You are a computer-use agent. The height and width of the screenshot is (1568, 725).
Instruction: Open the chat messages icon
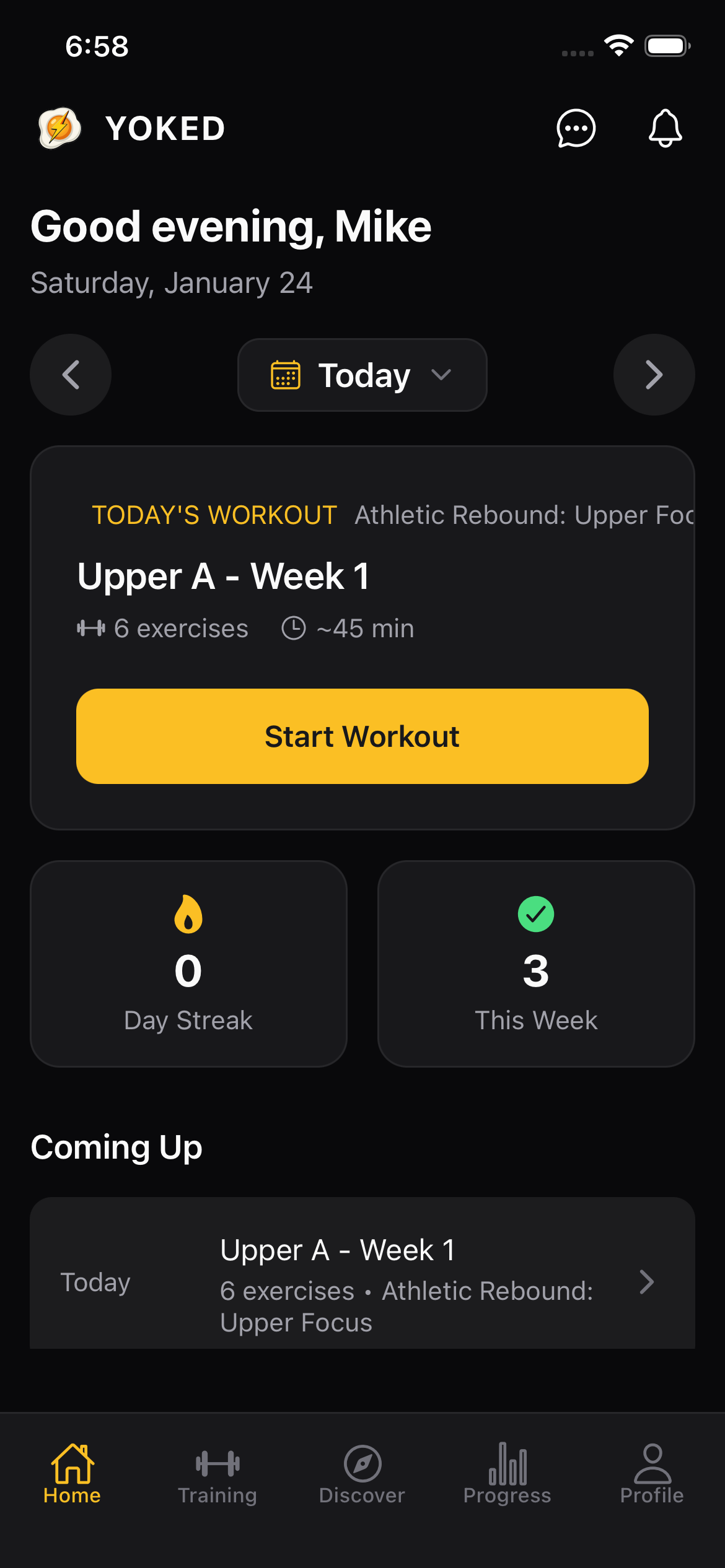[x=575, y=129]
